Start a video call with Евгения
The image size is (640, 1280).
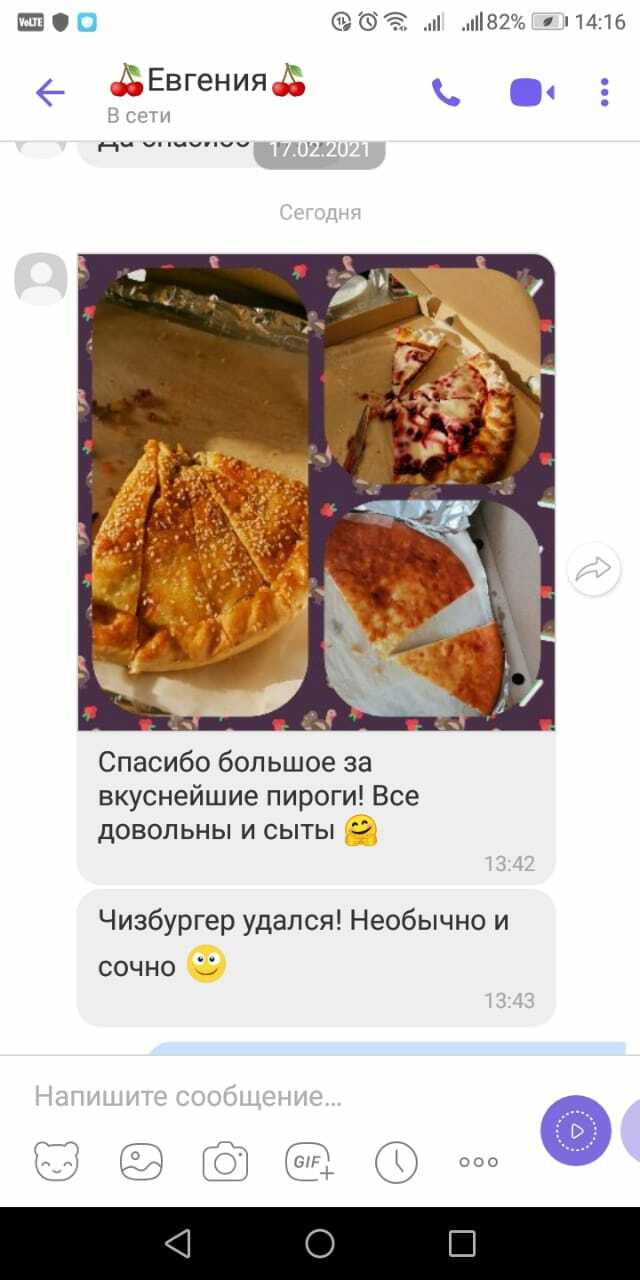[x=532, y=93]
